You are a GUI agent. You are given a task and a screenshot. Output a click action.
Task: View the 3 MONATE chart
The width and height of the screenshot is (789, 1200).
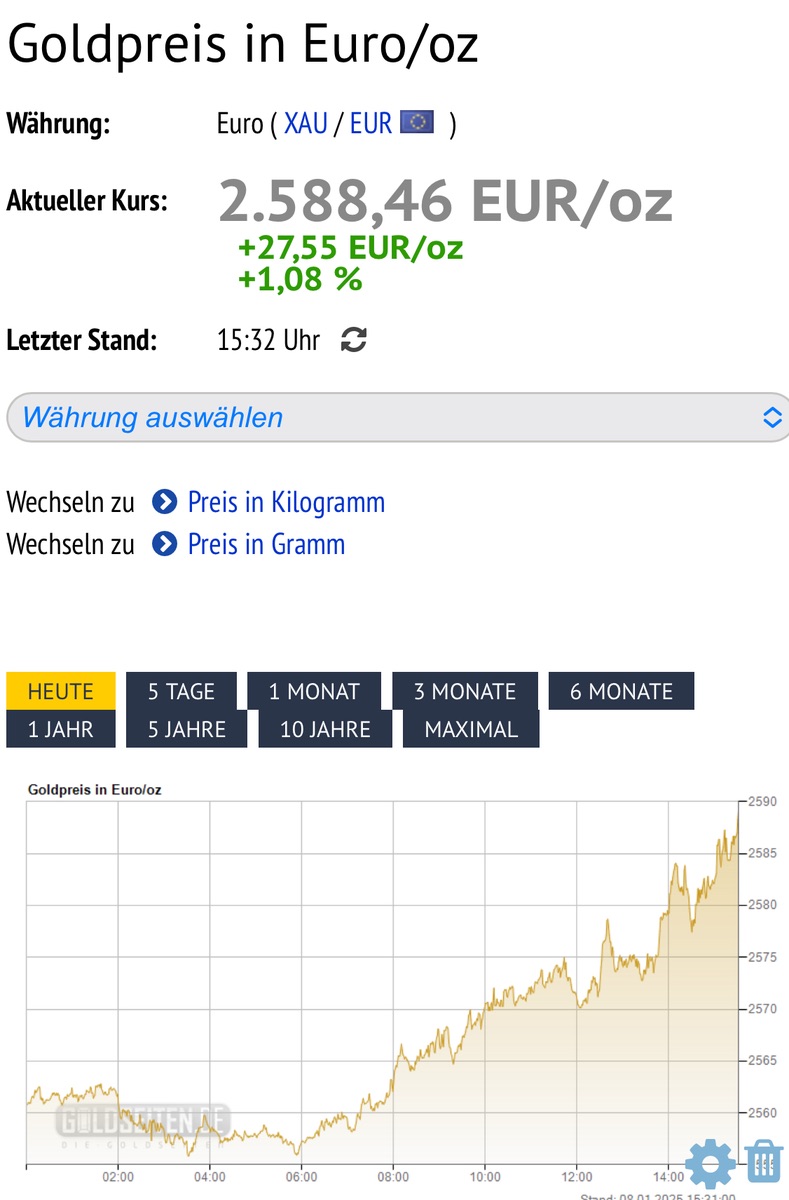(x=465, y=691)
